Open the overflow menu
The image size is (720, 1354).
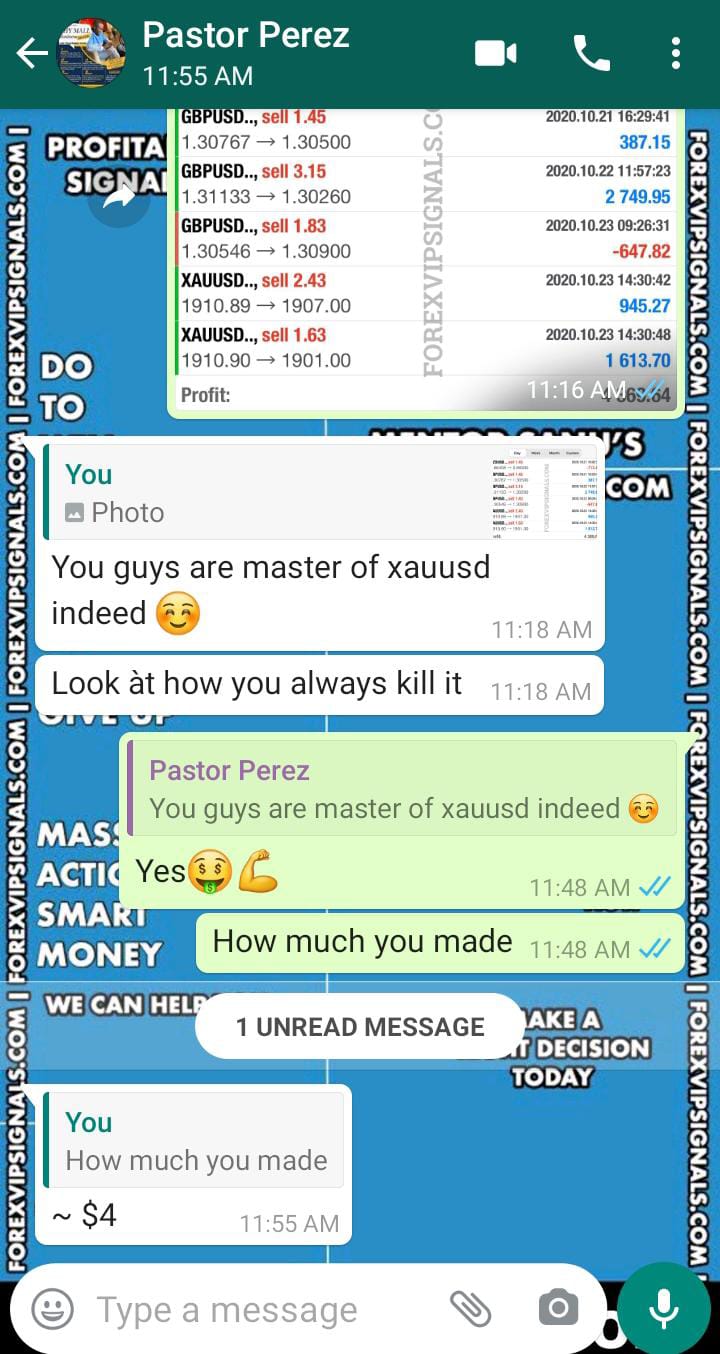(x=676, y=54)
